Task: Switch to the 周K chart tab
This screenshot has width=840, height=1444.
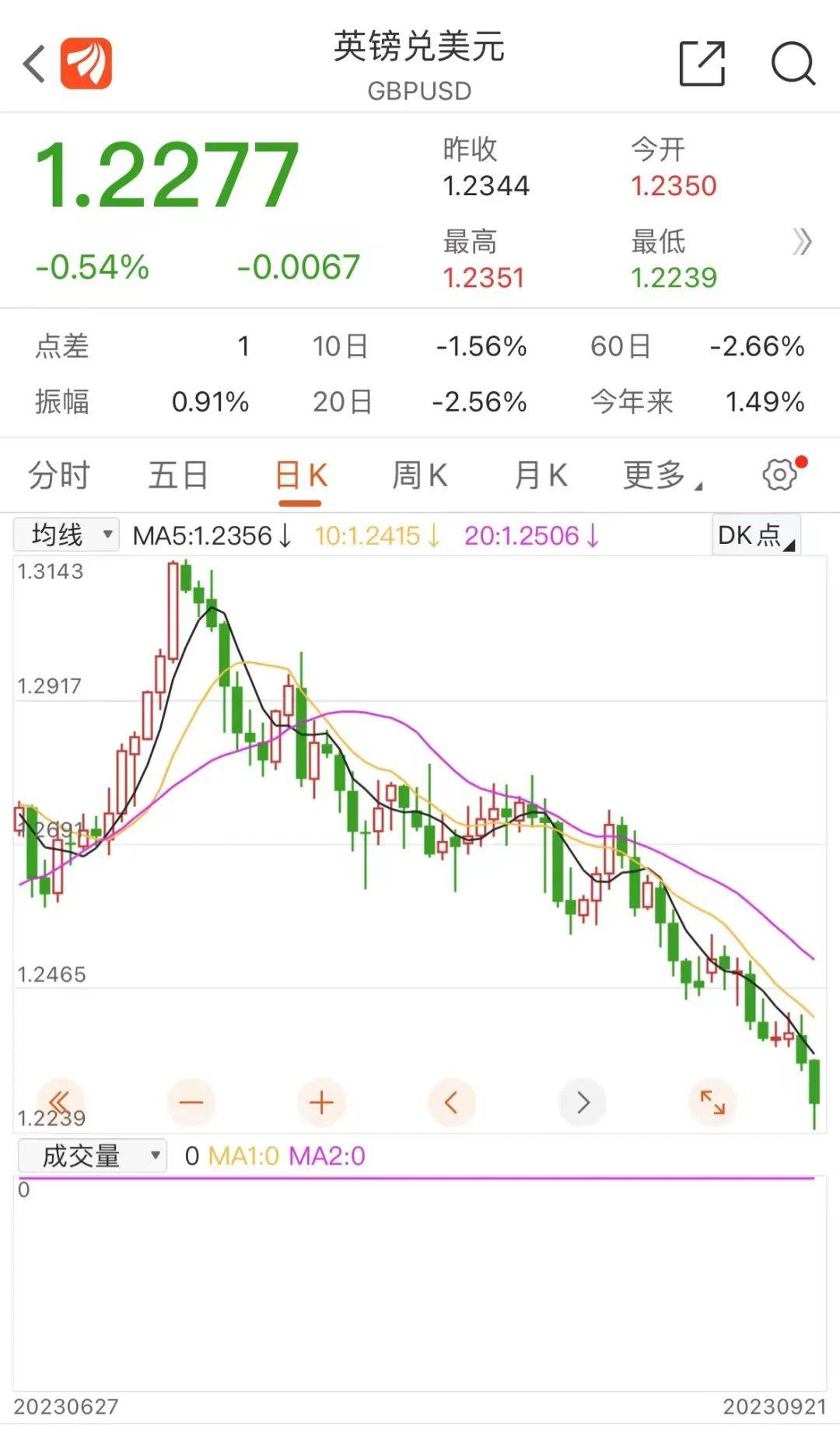Action: 420,475
